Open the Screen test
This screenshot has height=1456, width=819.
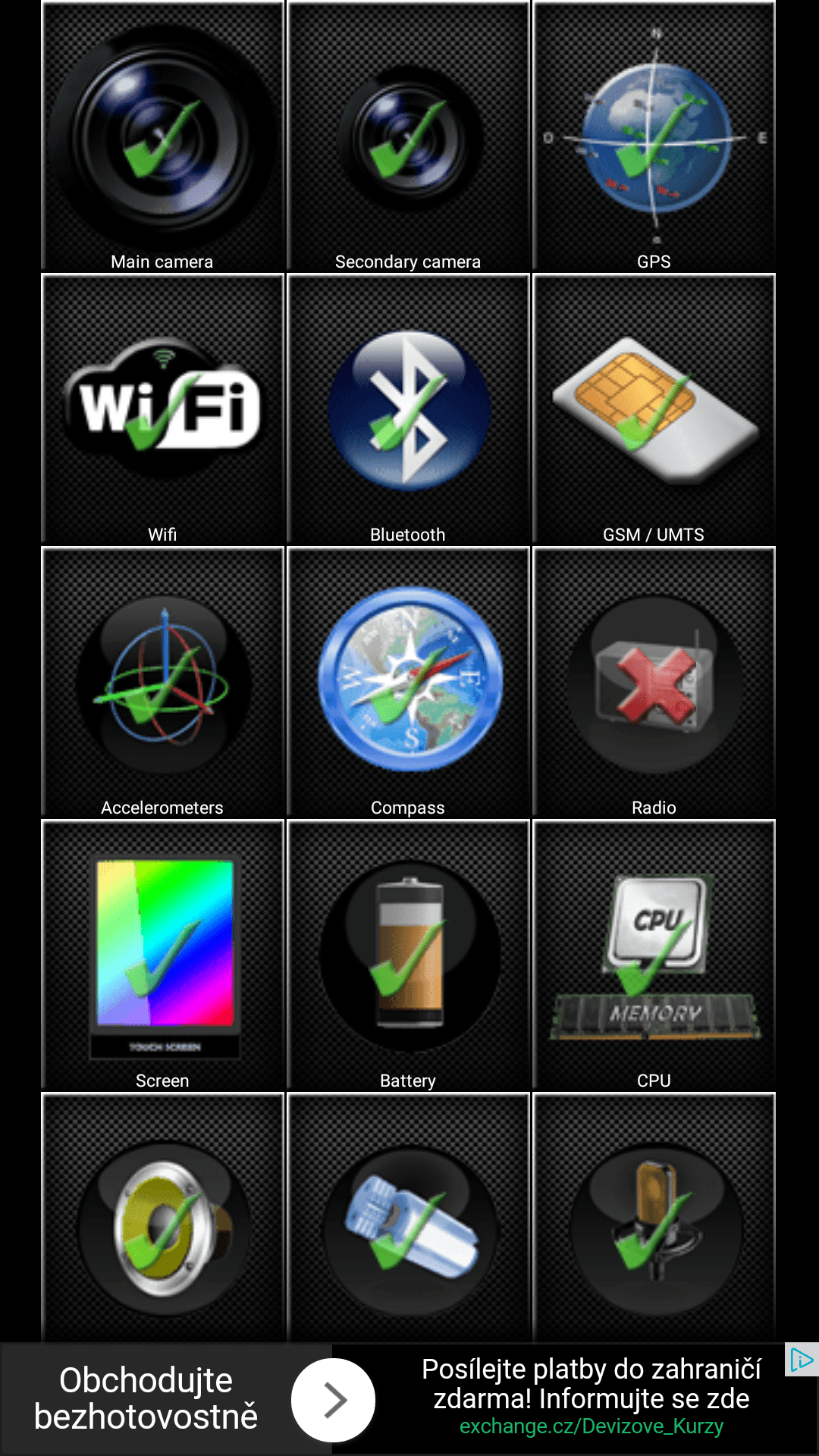coord(162,955)
